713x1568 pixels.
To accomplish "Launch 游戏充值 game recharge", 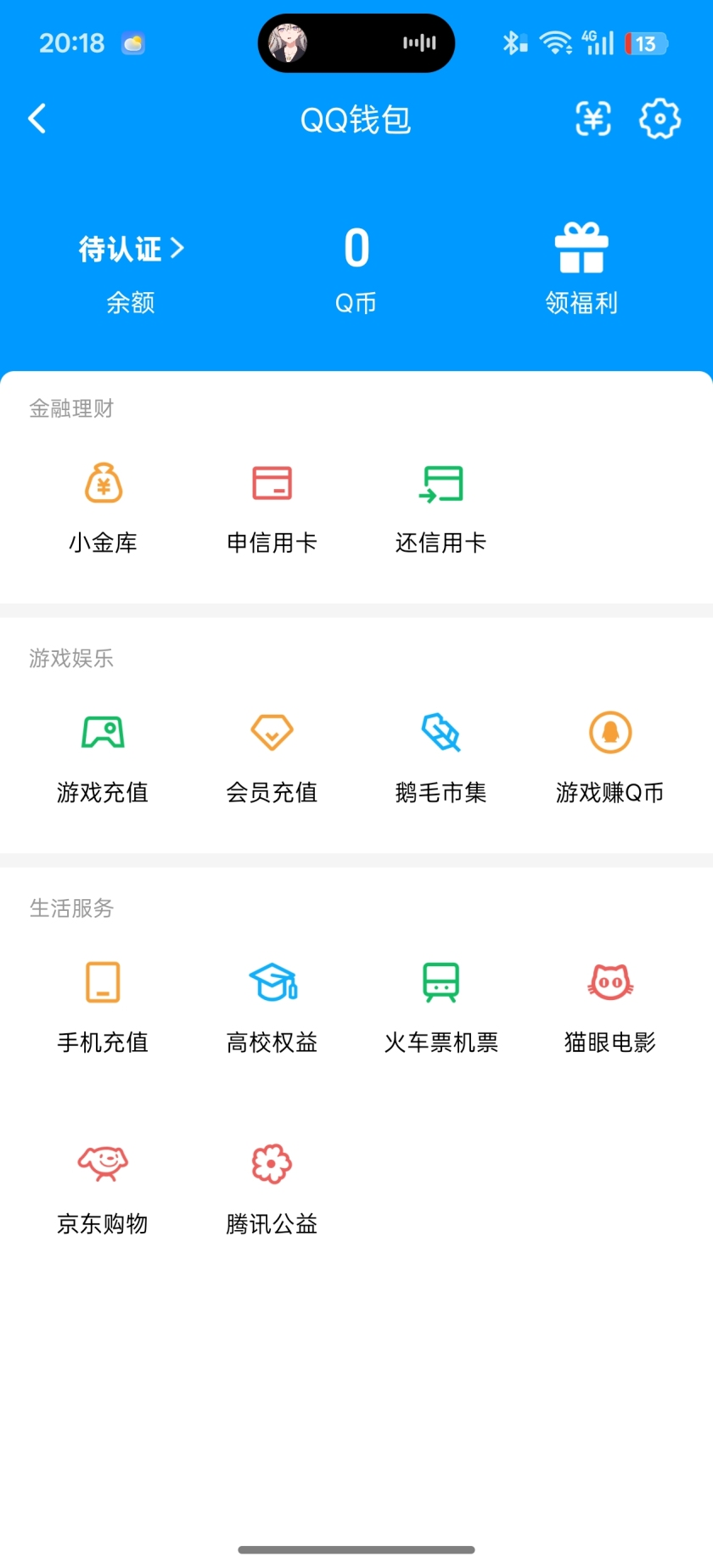I will (x=102, y=756).
